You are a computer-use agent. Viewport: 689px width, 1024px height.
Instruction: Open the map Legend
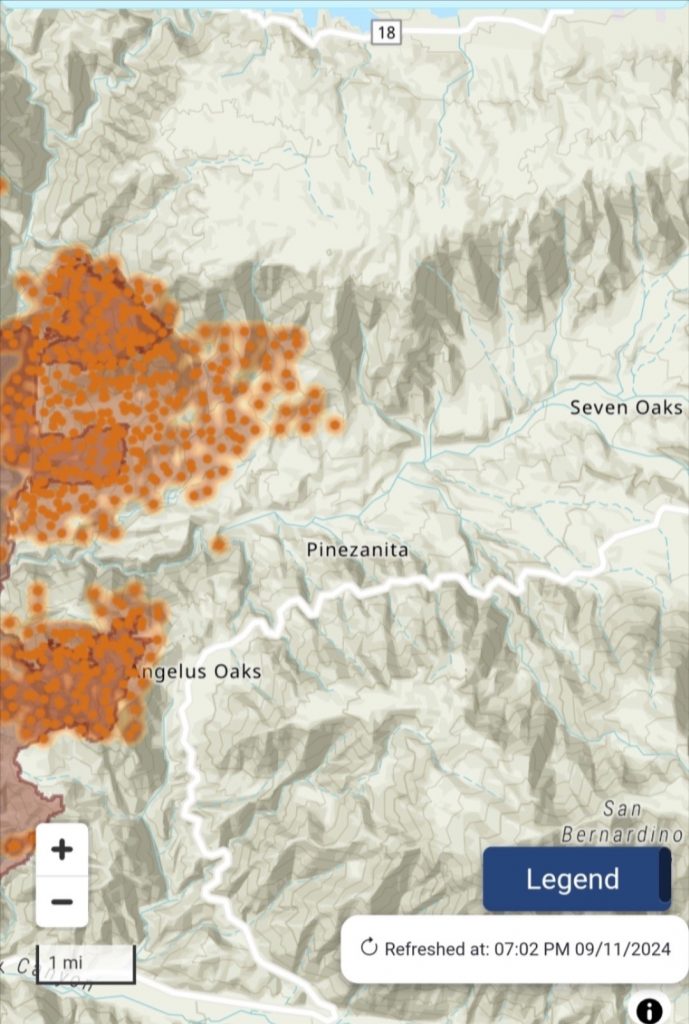(x=574, y=879)
